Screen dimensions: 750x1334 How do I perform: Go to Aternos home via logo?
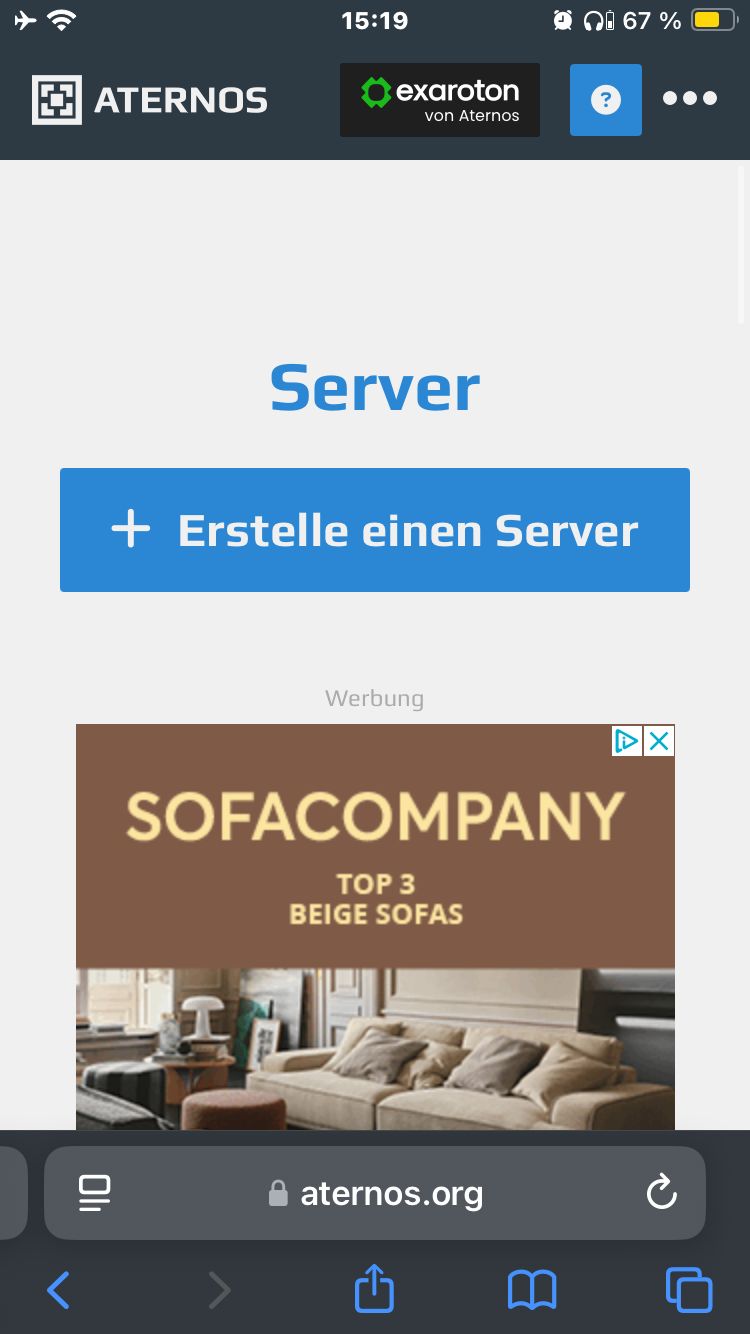point(150,100)
